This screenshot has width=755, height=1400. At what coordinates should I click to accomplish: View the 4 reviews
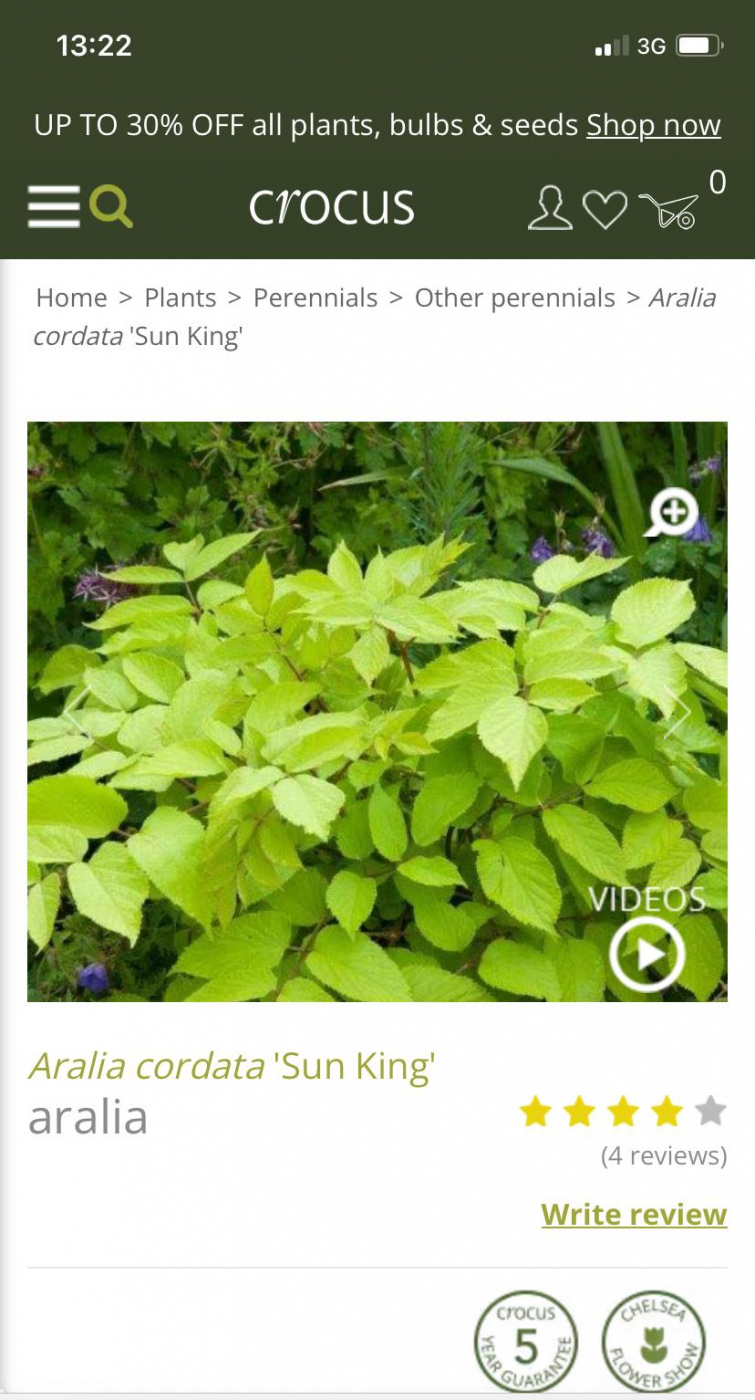(663, 1156)
